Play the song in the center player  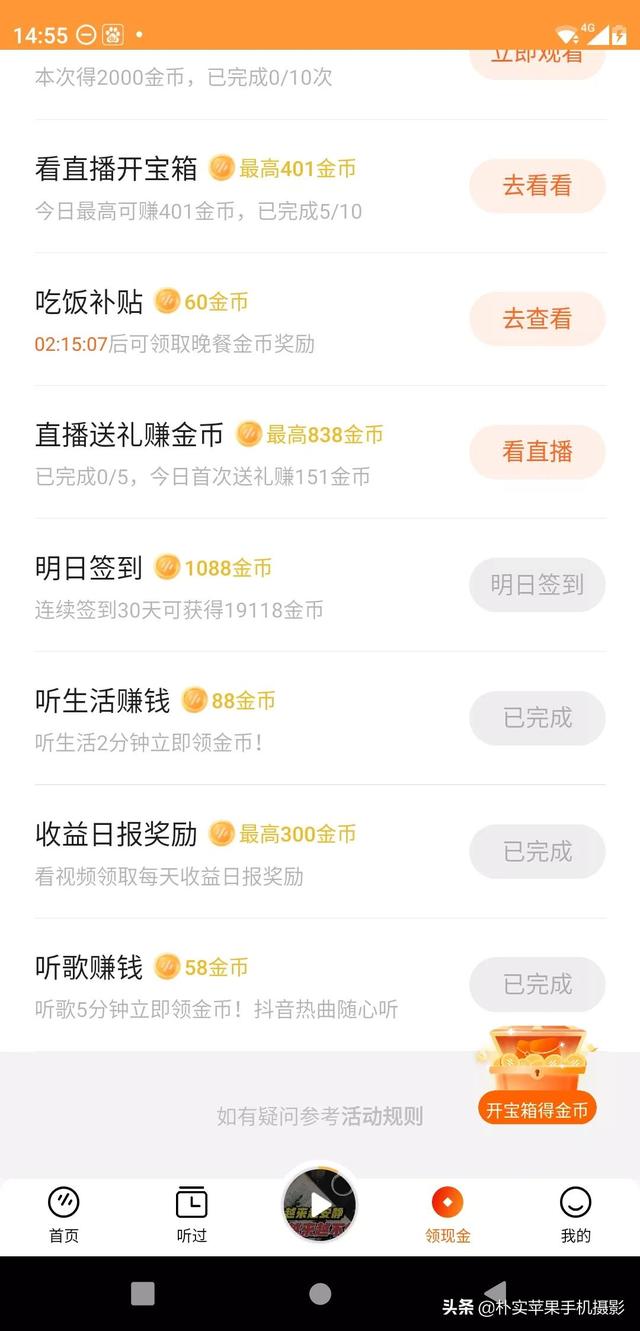click(x=319, y=1204)
